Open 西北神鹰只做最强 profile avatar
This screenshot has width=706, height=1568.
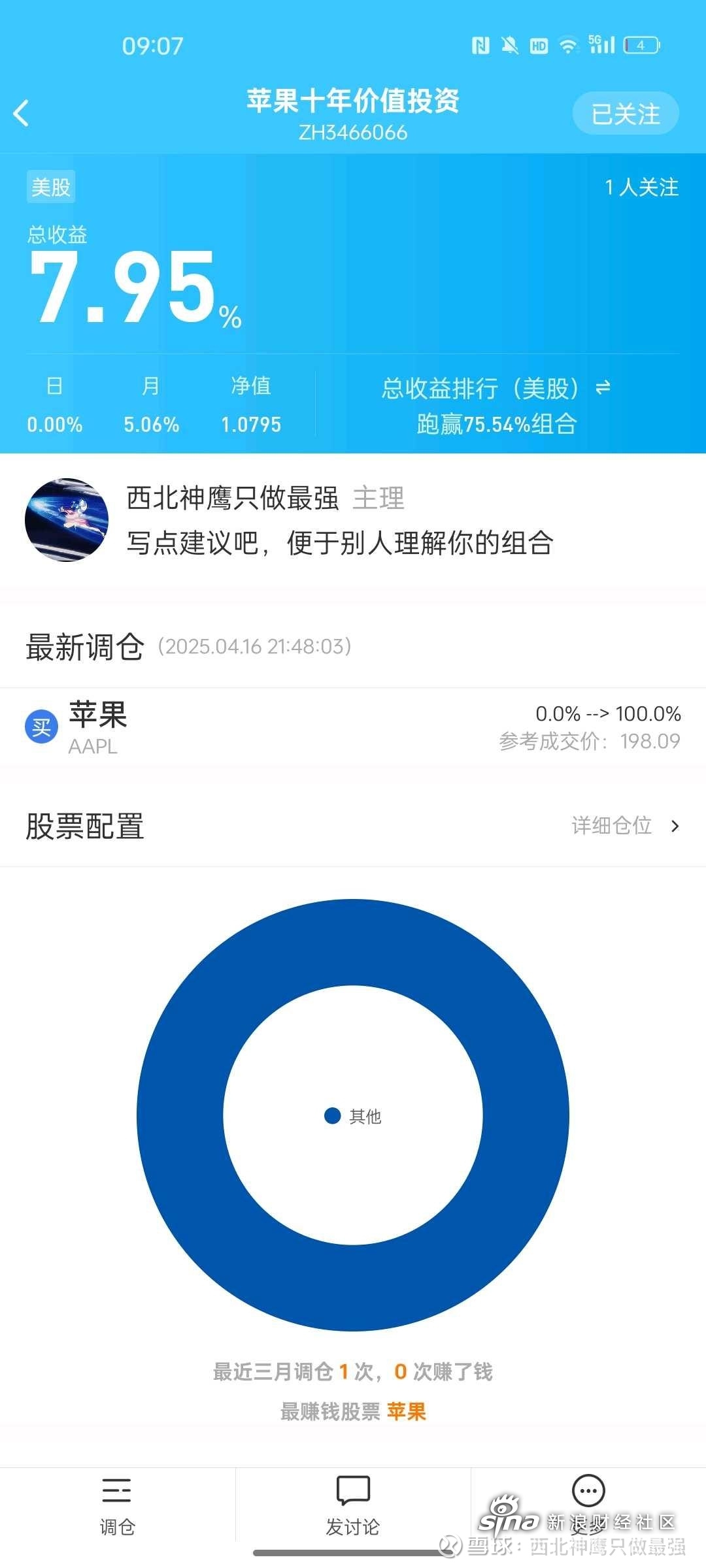pos(66,520)
